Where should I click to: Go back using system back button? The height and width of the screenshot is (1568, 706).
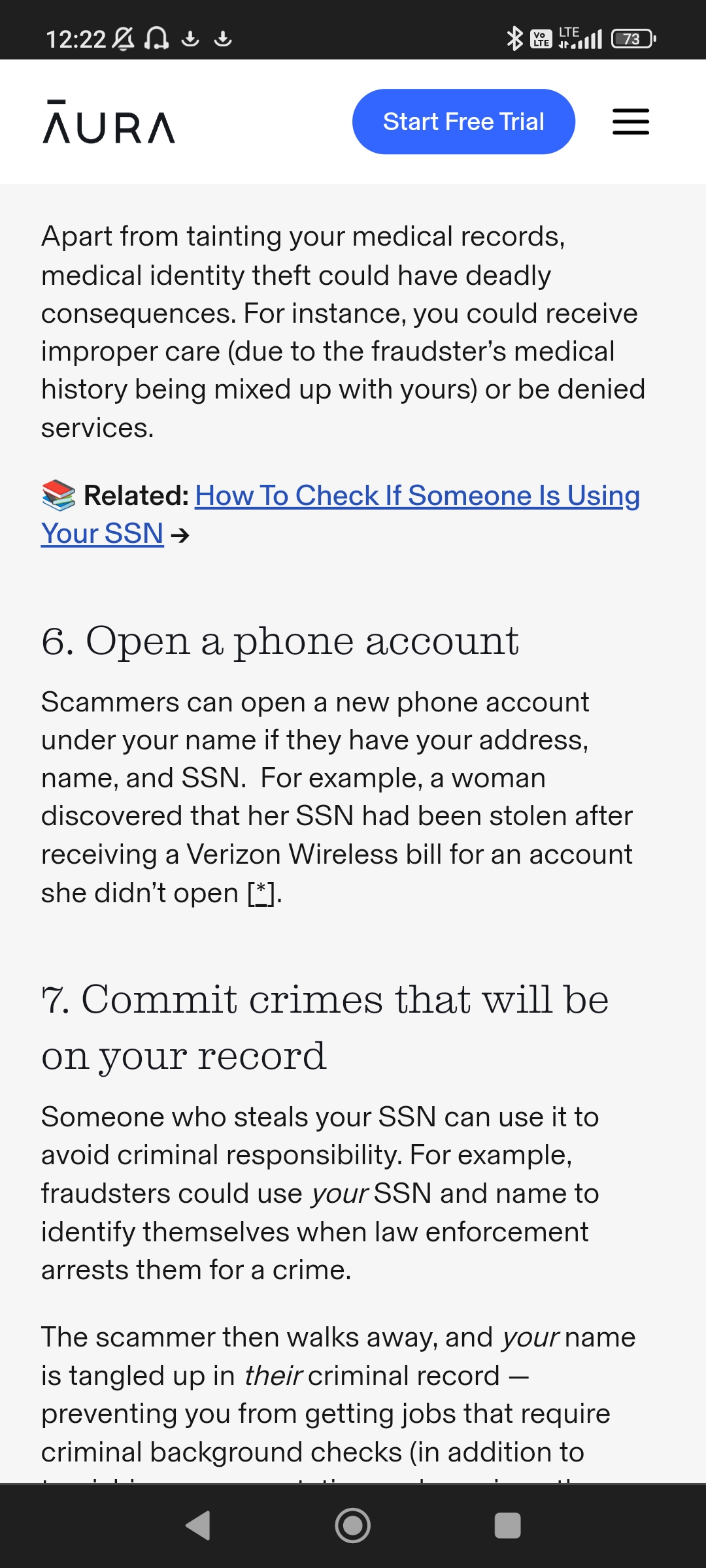click(198, 1526)
